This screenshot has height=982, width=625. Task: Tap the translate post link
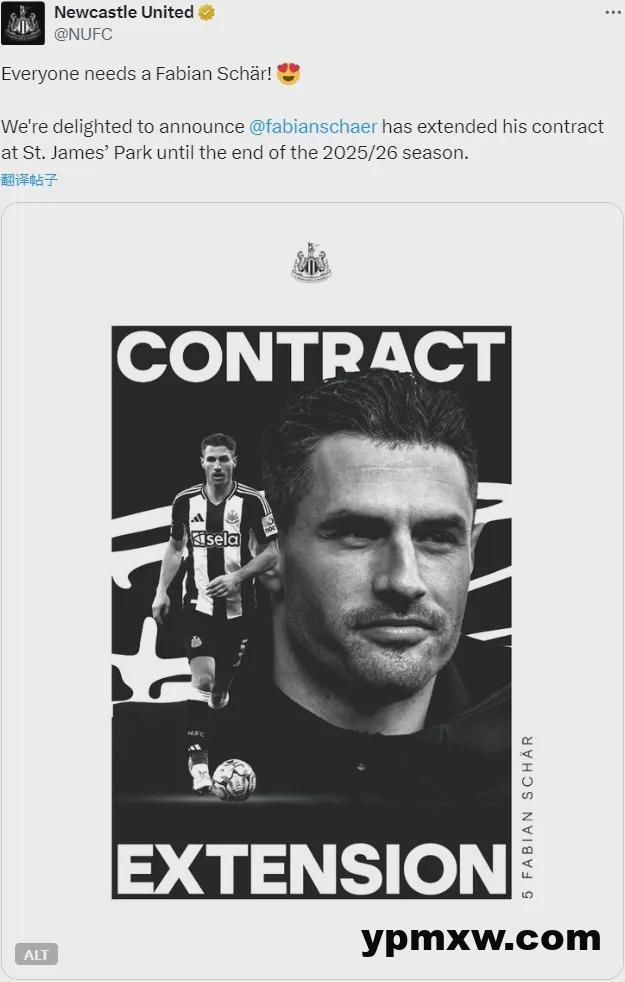pos(29,180)
